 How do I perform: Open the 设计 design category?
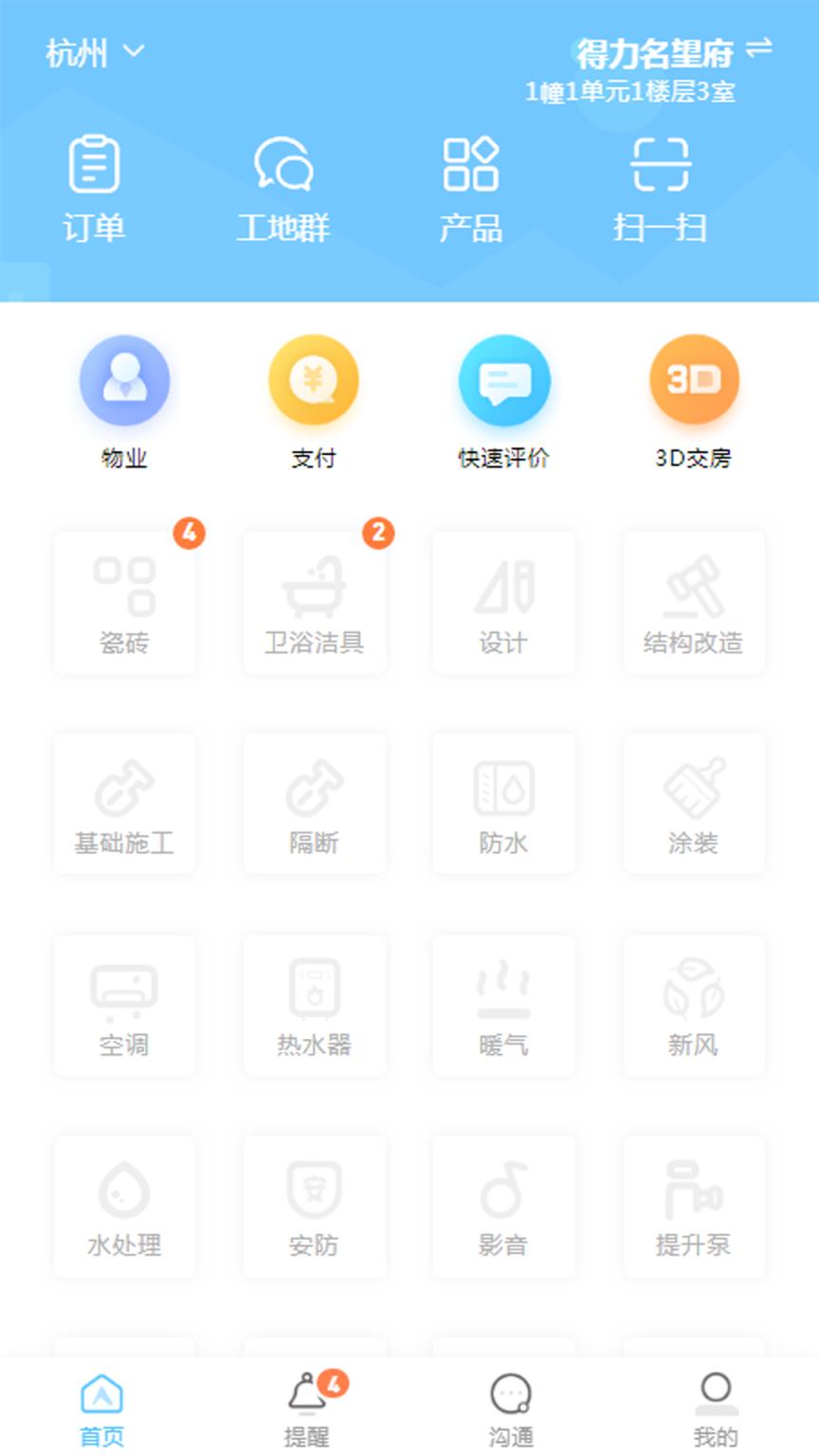[503, 602]
